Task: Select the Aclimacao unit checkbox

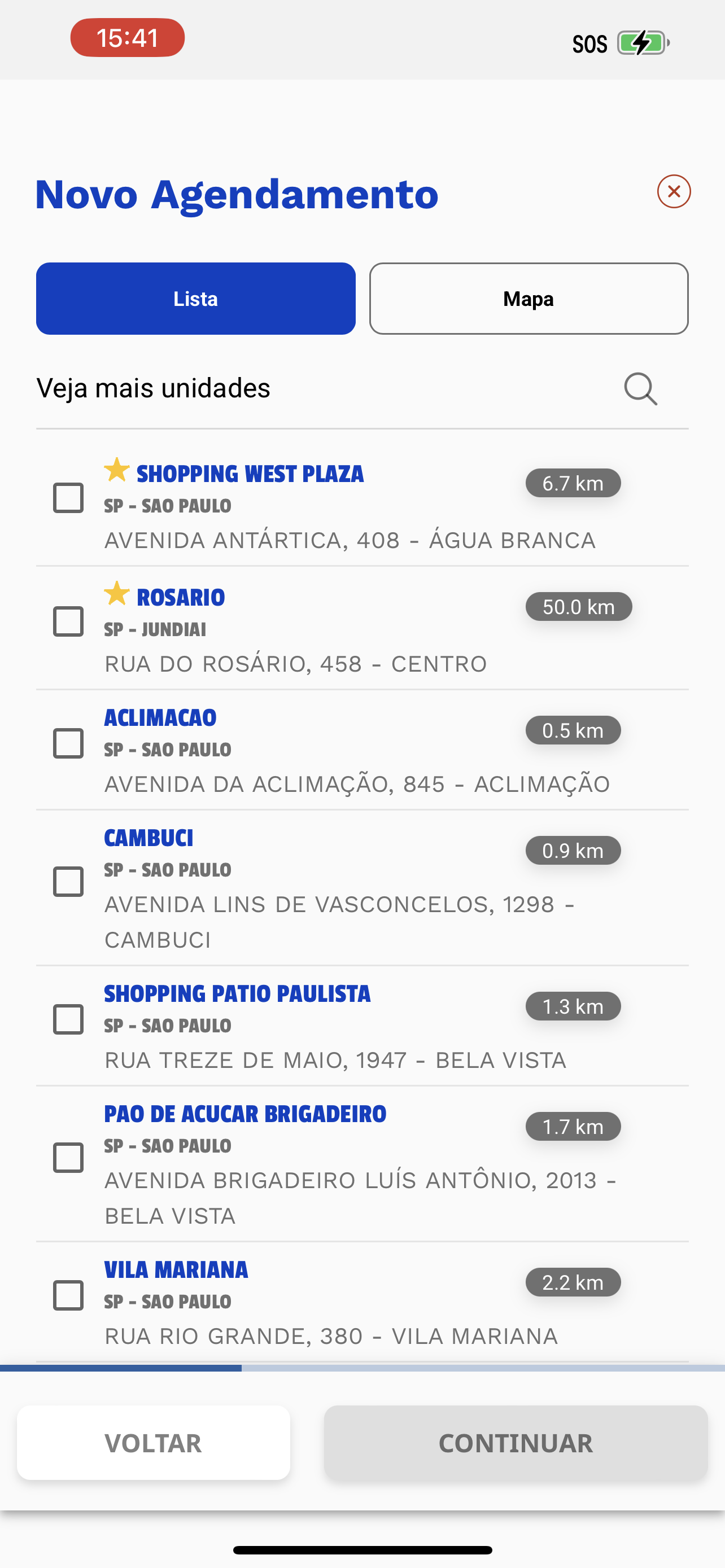Action: coord(68,743)
